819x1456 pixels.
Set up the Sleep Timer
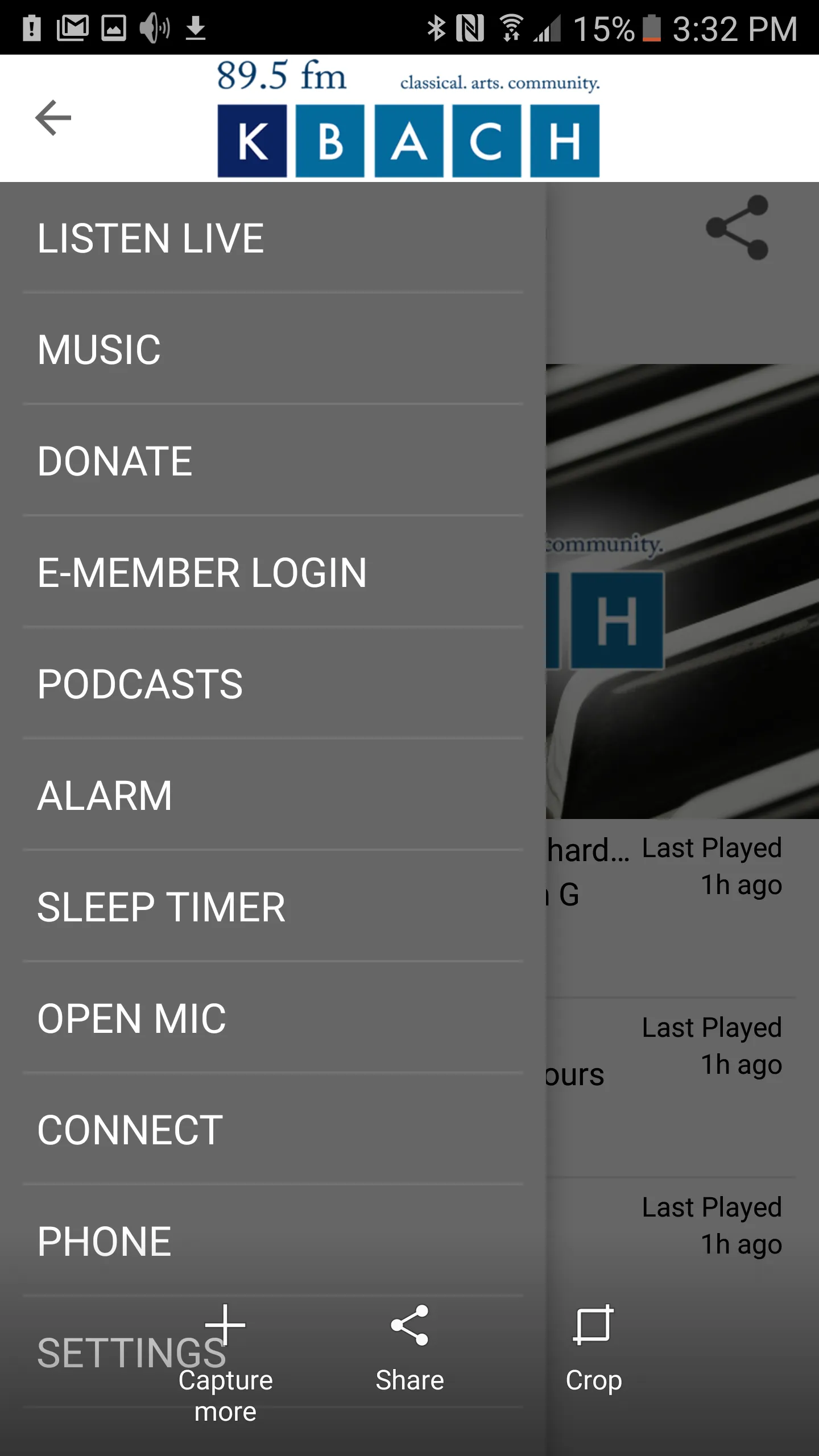(x=161, y=907)
